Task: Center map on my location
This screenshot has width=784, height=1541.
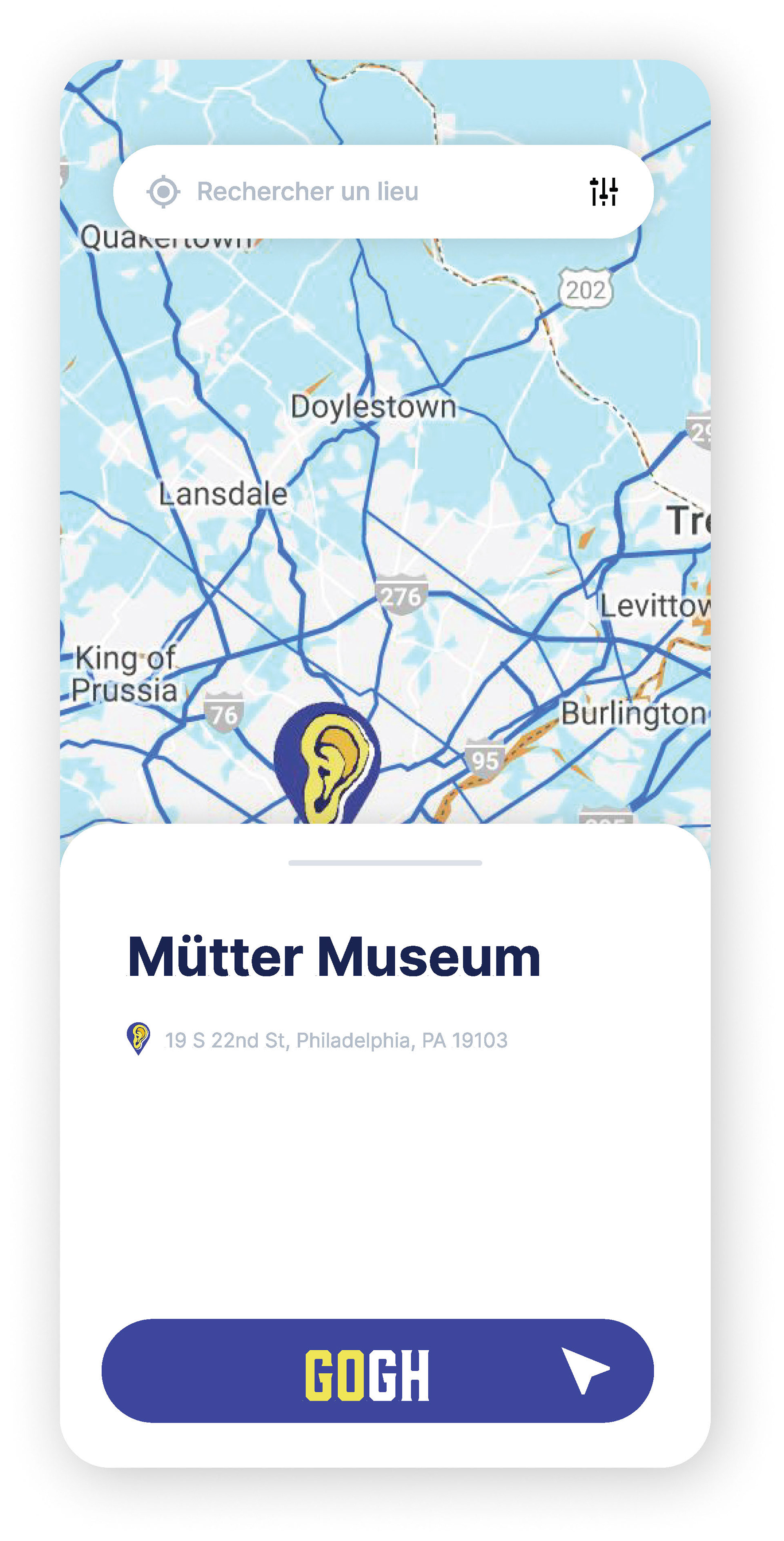Action: [x=163, y=192]
